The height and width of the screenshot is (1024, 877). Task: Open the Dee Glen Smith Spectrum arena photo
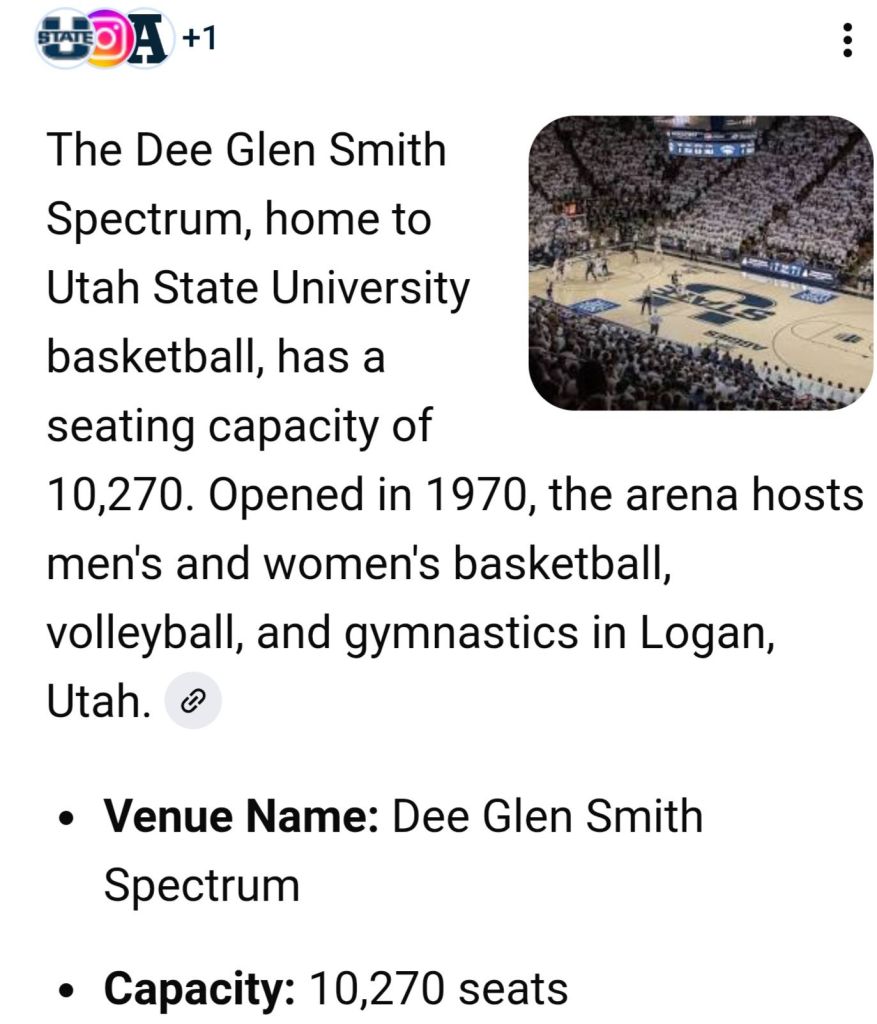point(700,263)
